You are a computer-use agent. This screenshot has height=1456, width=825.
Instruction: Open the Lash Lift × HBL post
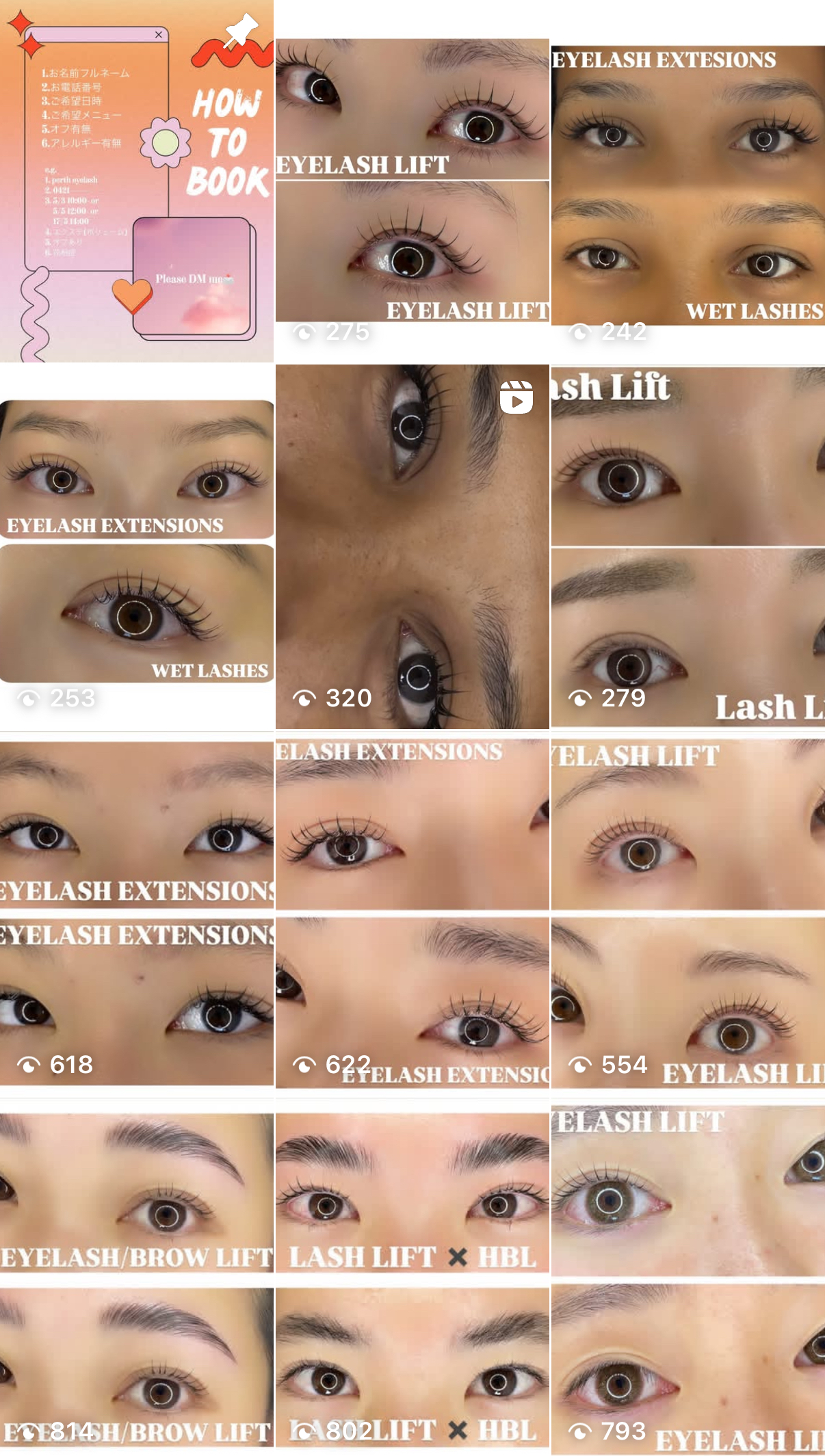pos(412,1279)
